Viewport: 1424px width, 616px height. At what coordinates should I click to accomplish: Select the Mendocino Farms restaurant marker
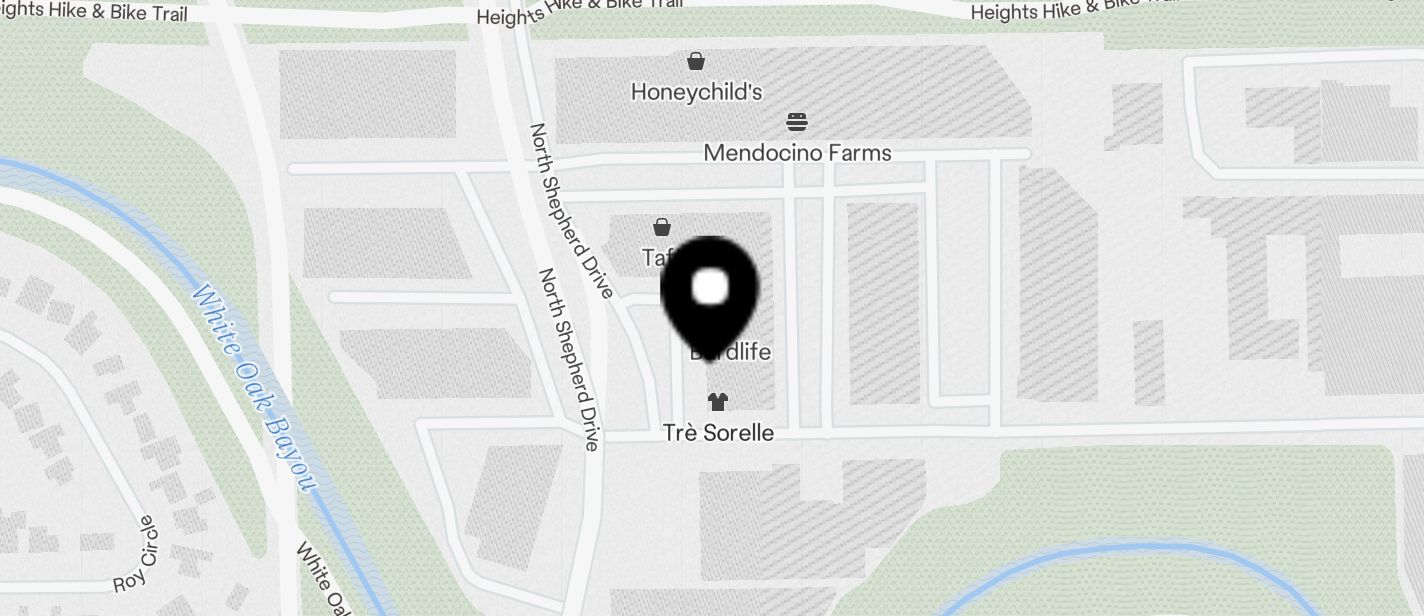[796, 123]
